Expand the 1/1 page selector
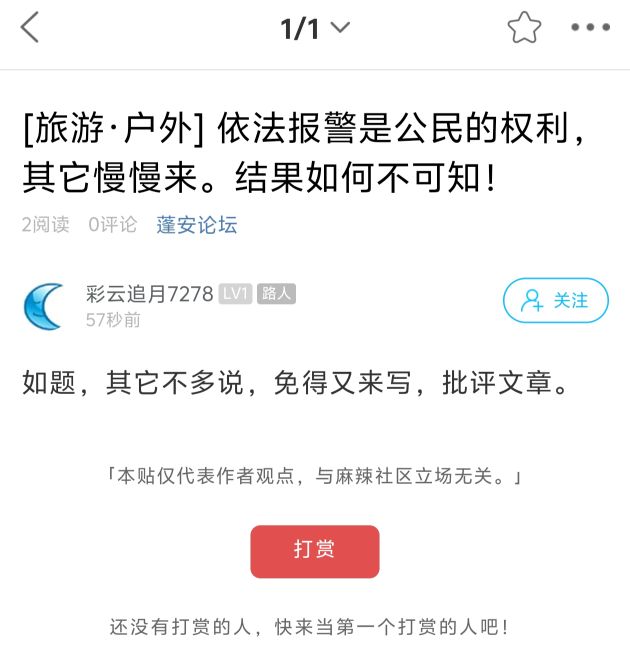Screen dimensions: 630x656 (x=315, y=29)
